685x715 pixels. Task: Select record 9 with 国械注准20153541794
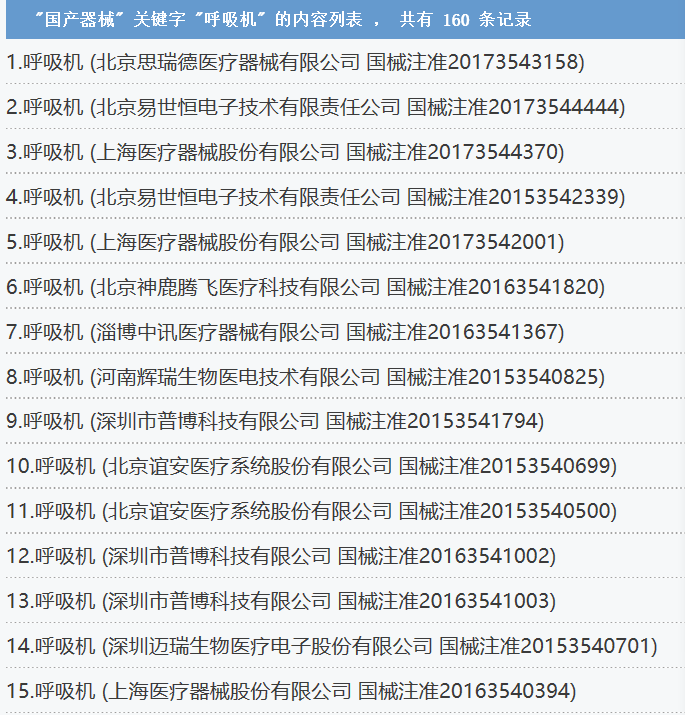(x=275, y=421)
